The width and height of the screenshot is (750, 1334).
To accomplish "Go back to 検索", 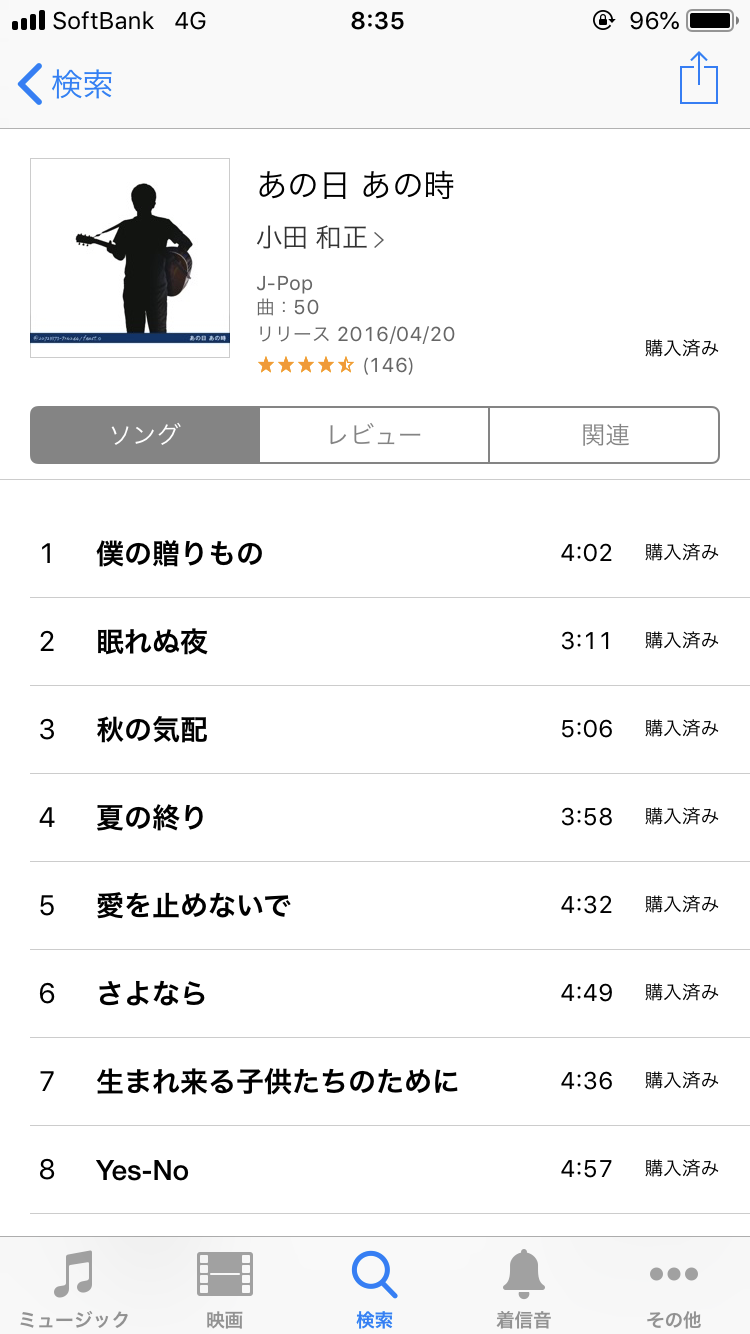I will pos(66,84).
